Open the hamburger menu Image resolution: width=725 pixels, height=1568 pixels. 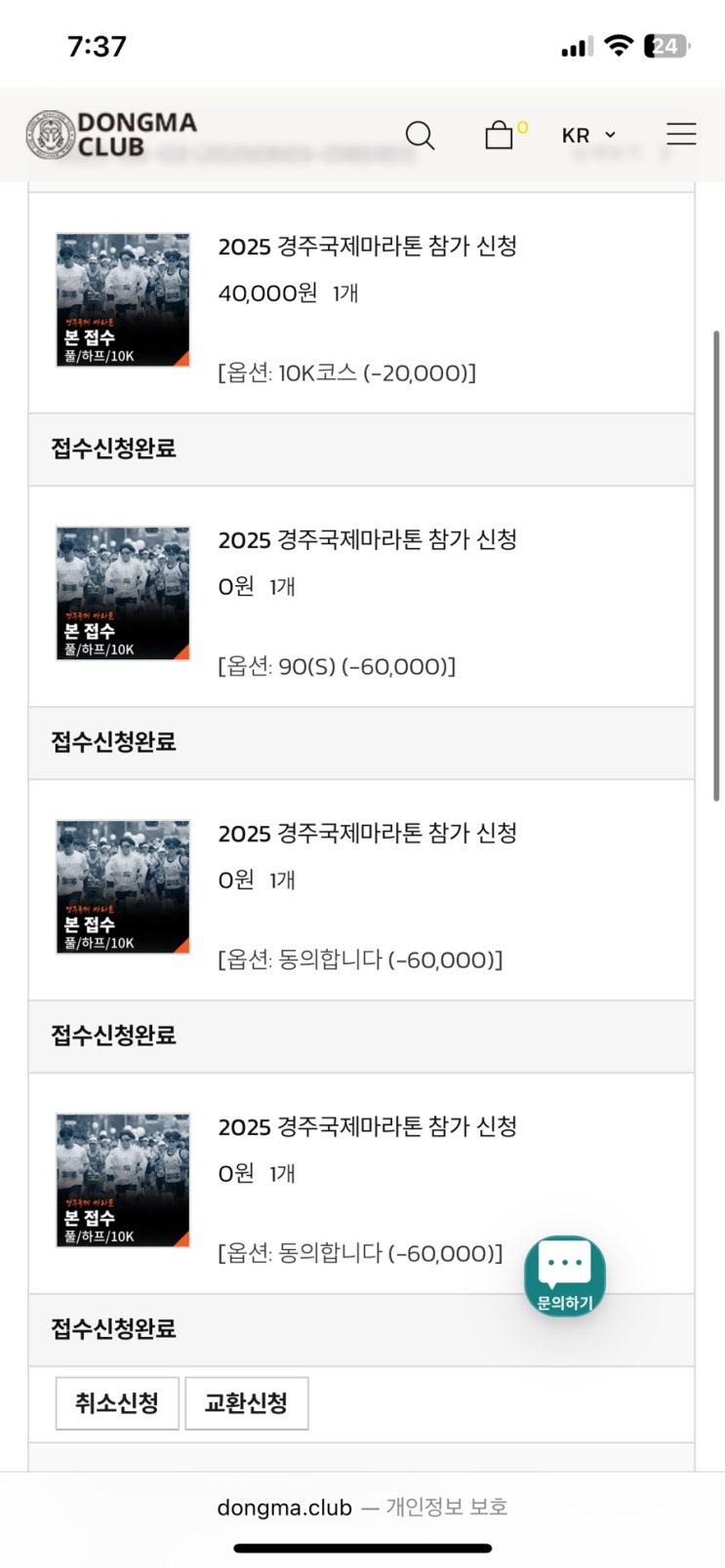[680, 135]
